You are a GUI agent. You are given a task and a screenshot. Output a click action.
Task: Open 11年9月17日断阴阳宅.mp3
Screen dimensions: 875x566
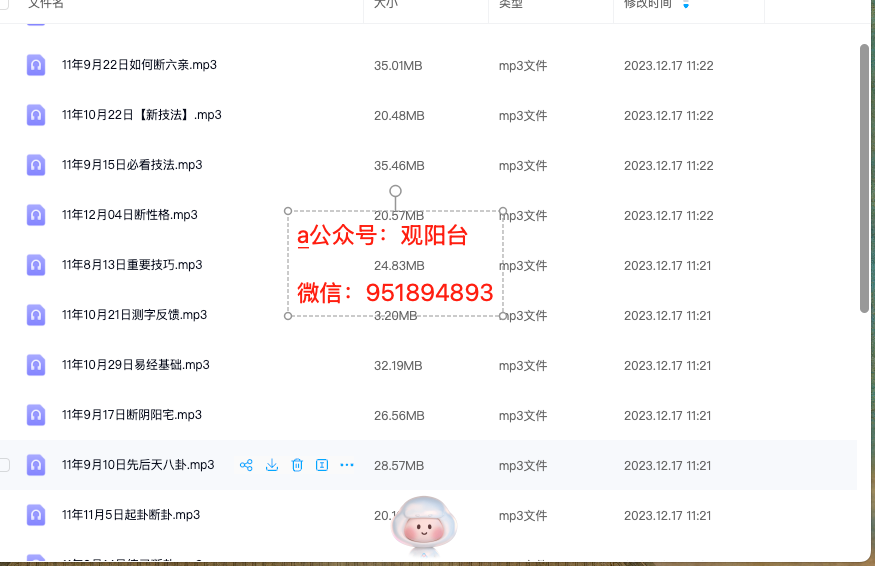tap(132, 415)
